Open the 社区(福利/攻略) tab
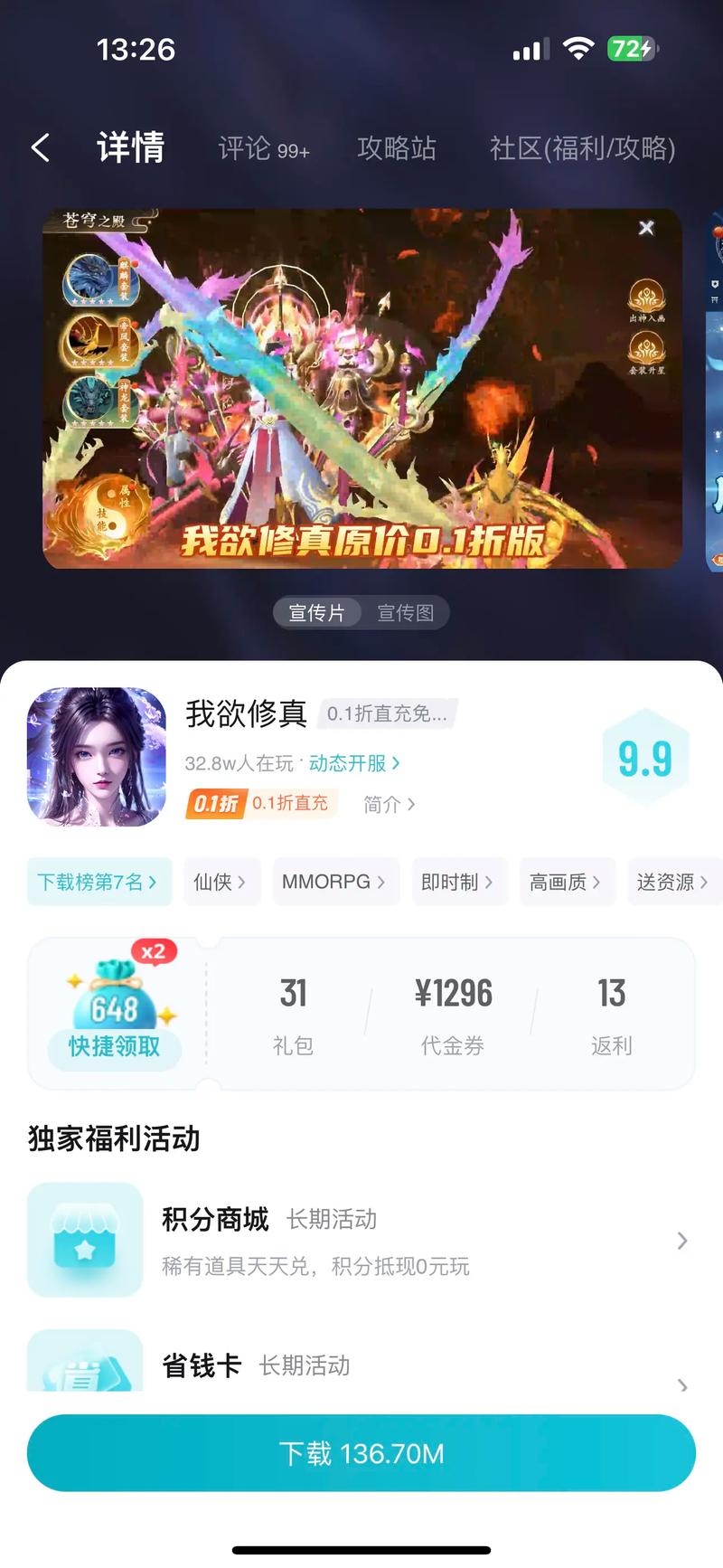723x1568 pixels. pos(582,148)
